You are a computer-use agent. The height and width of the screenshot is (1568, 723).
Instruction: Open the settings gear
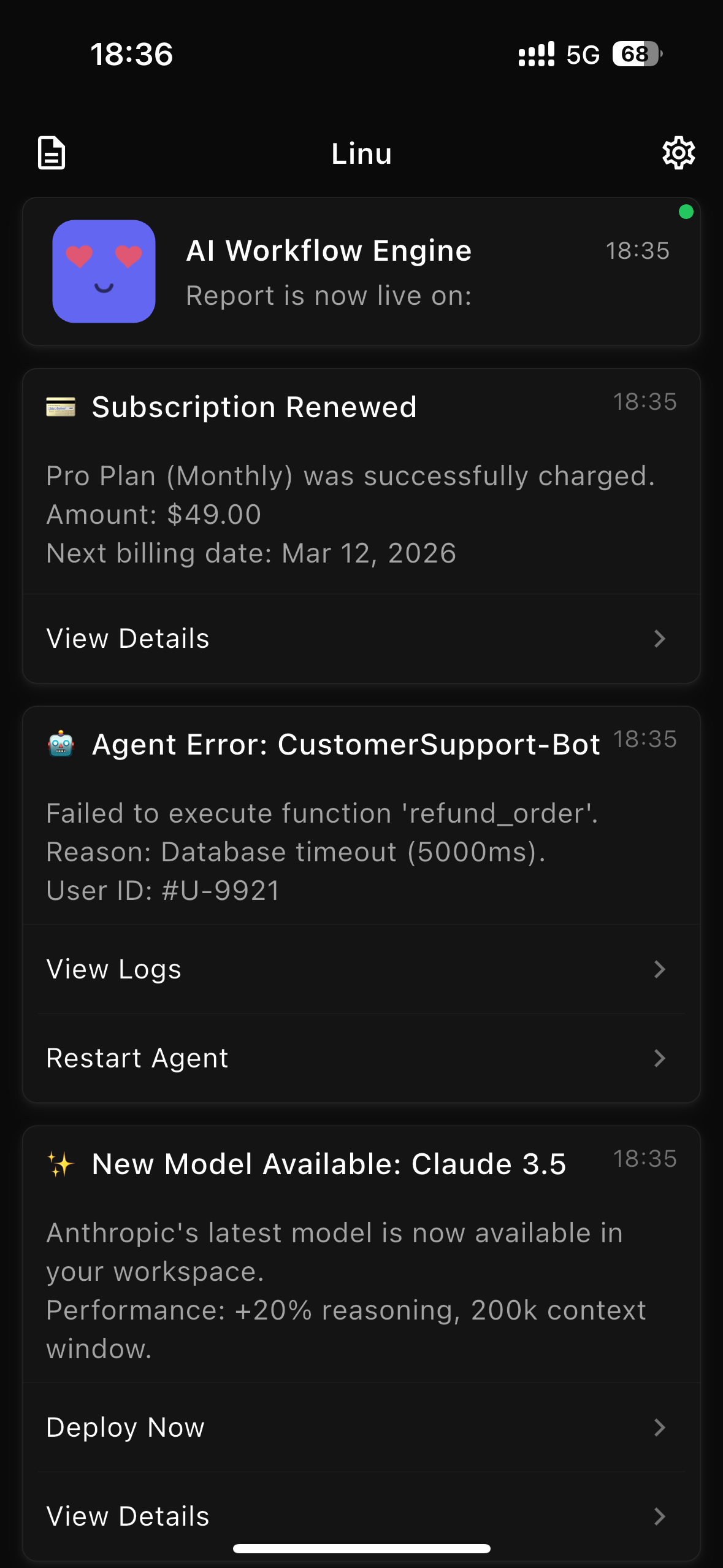[678, 153]
